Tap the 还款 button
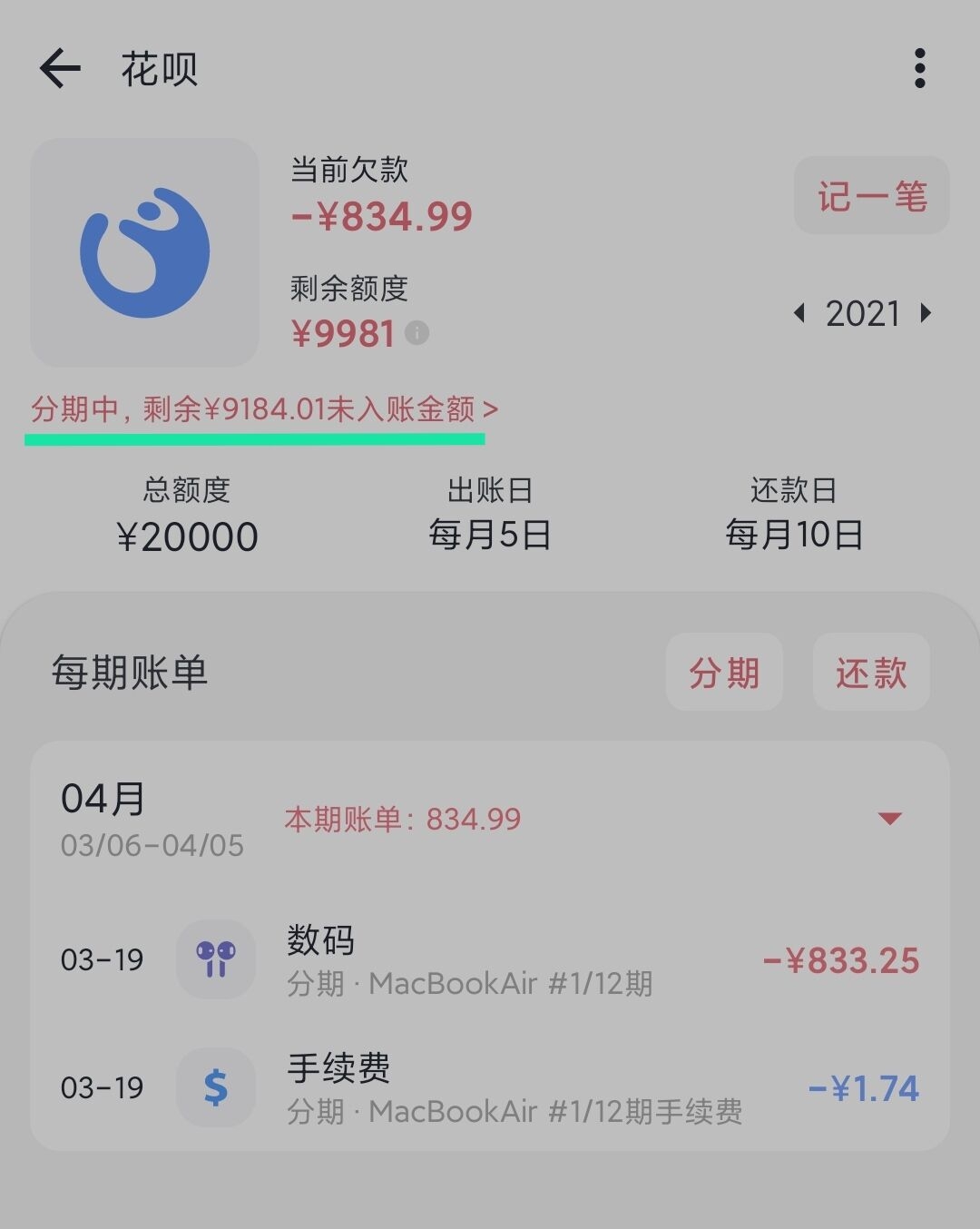This screenshot has width=980, height=1229. tap(871, 673)
